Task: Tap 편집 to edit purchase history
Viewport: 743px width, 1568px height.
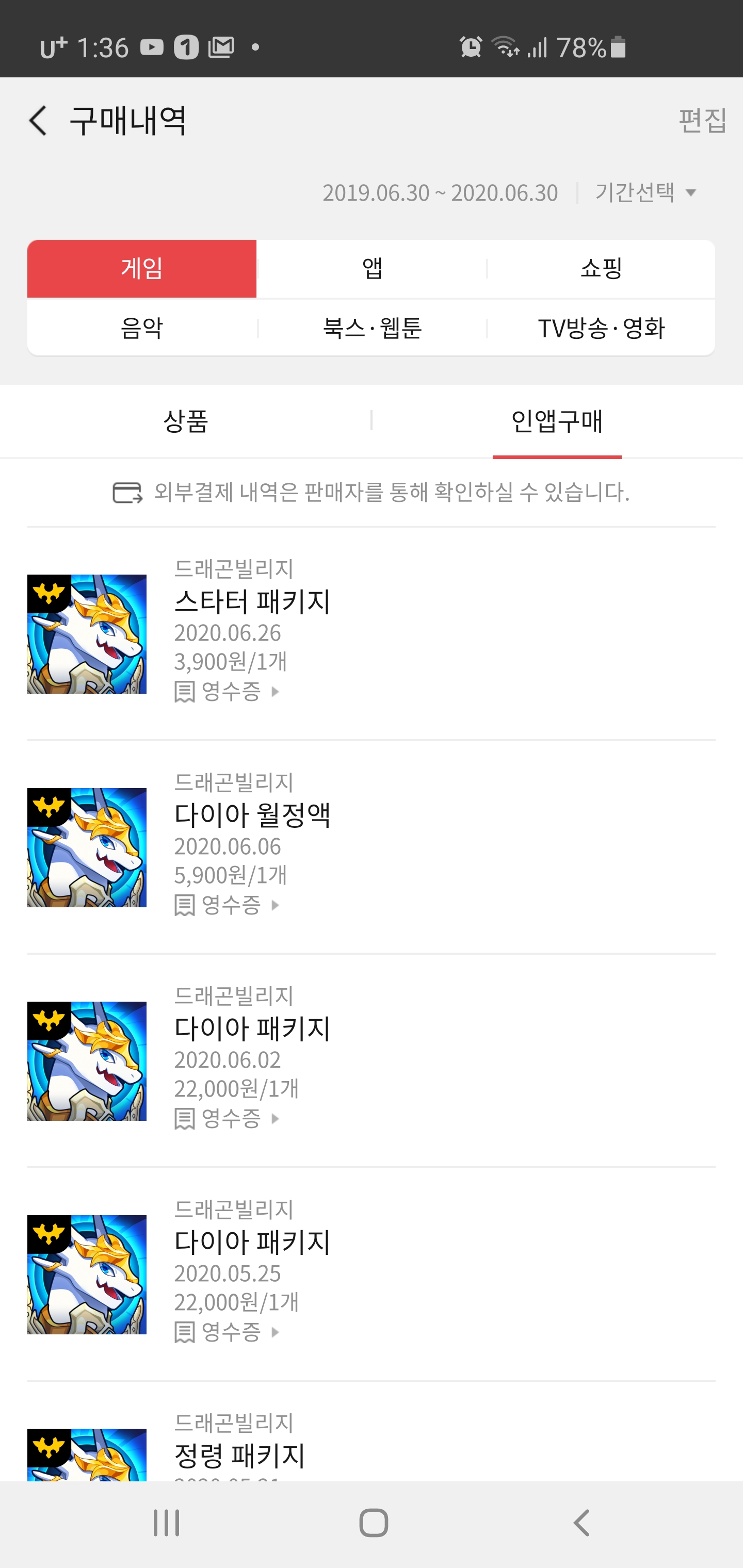Action: click(702, 121)
